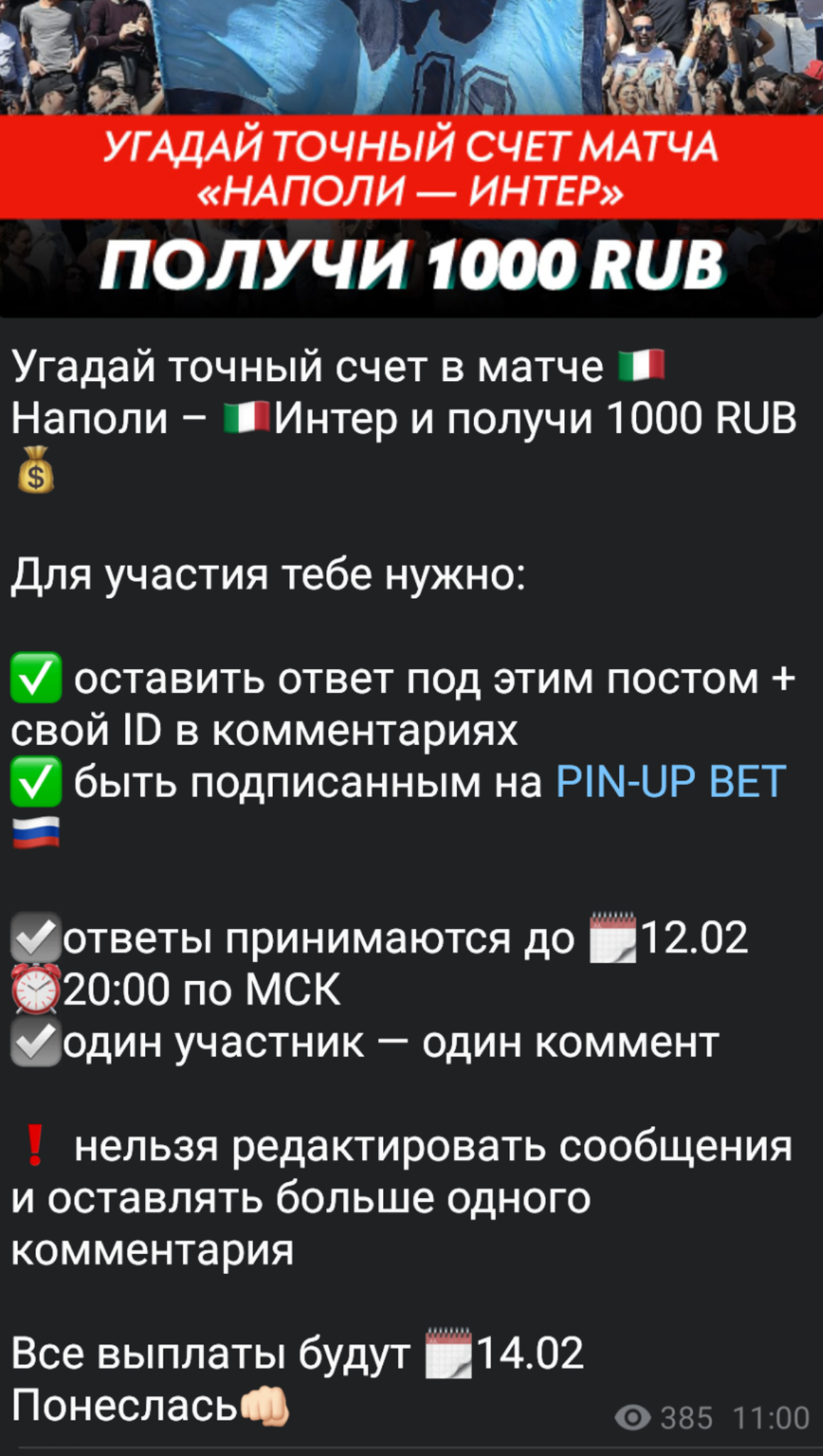Open the PIN-UP BET channel link
Viewport: 823px width, 1456px height.
pyautogui.click(x=670, y=782)
